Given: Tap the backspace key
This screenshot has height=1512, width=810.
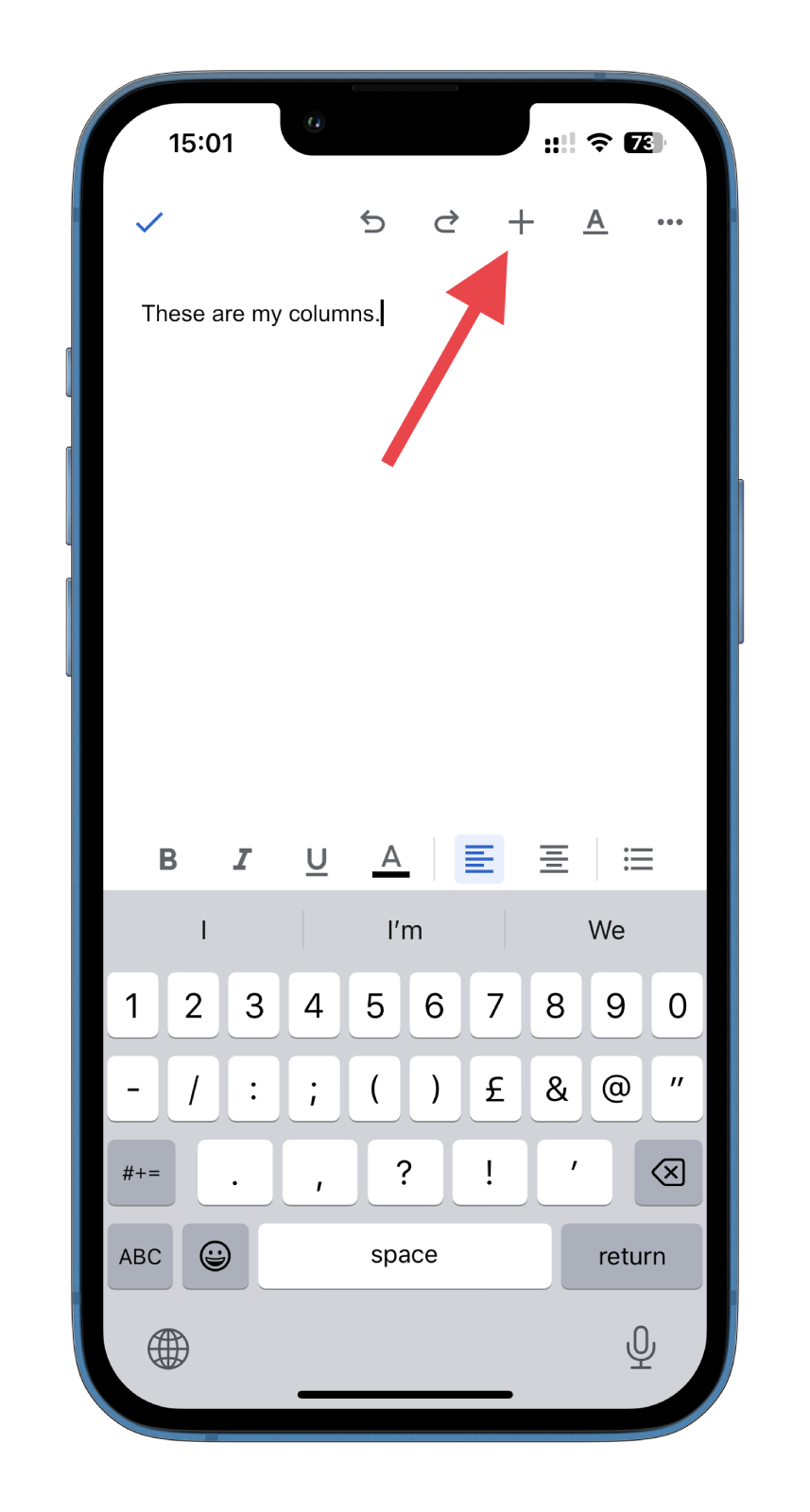Looking at the screenshot, I should click(668, 1173).
